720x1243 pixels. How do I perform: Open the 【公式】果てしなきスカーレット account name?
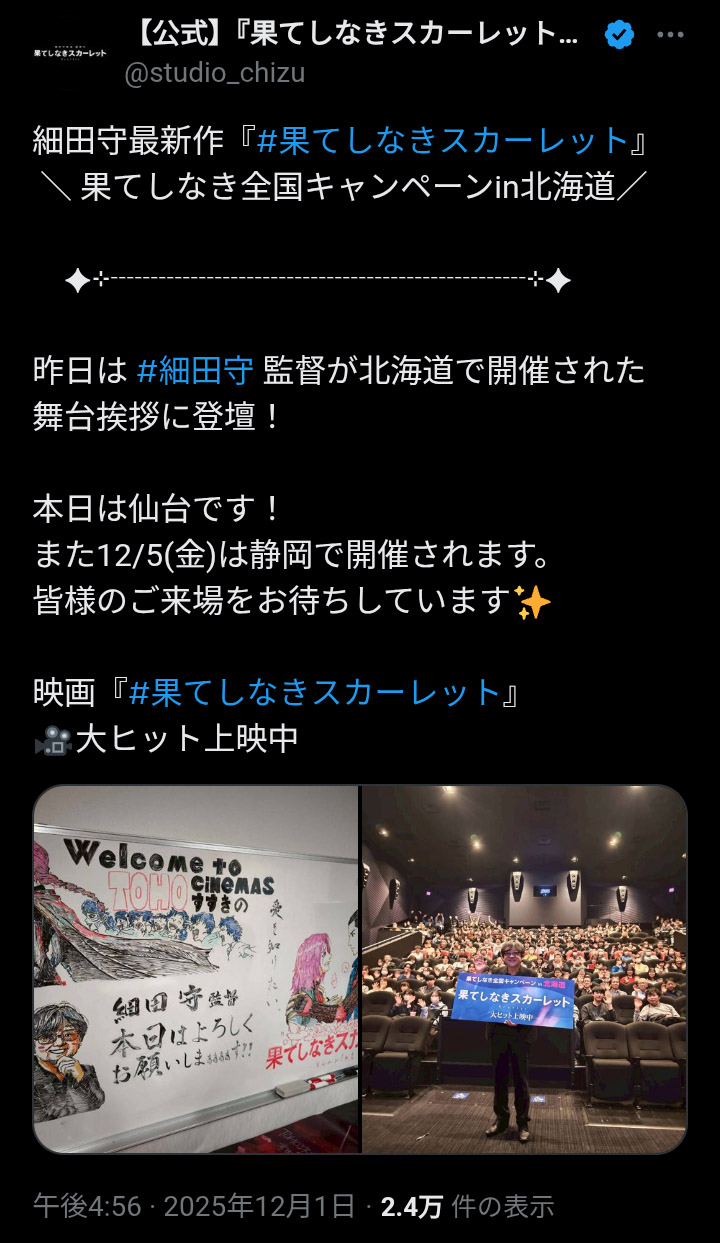click(355, 34)
